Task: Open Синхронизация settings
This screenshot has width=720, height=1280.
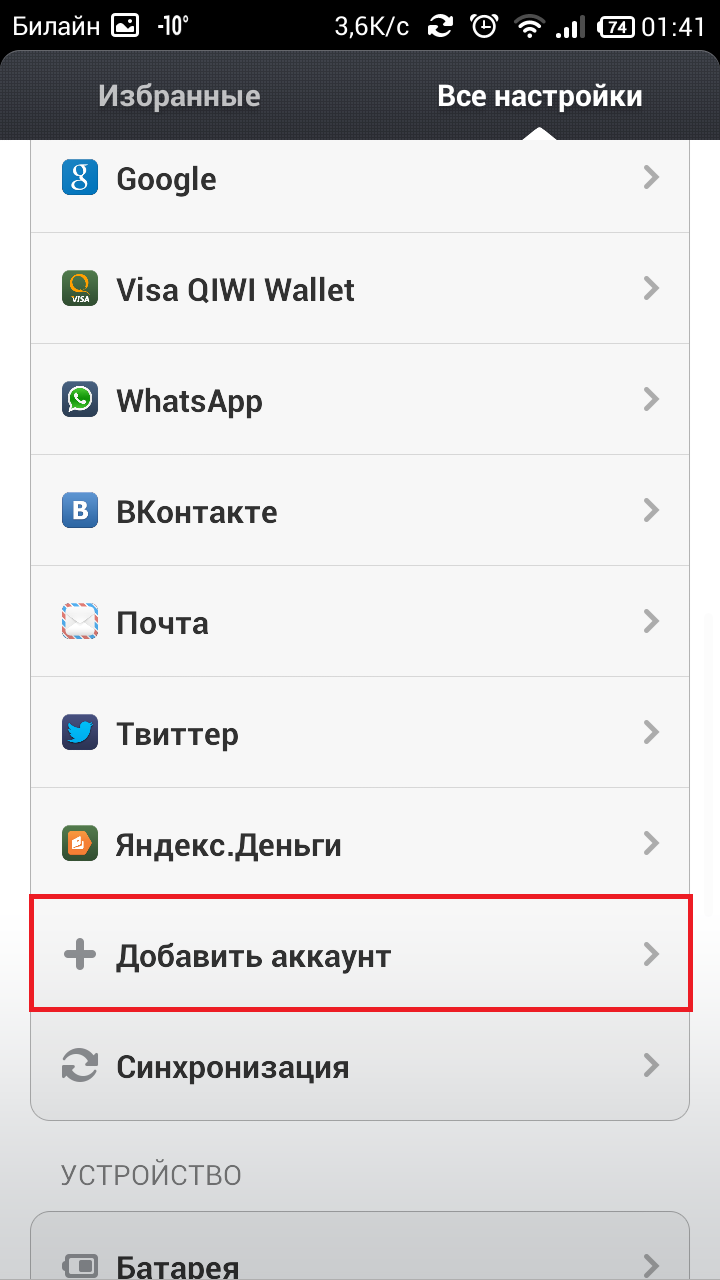Action: pyautogui.click(x=360, y=1066)
